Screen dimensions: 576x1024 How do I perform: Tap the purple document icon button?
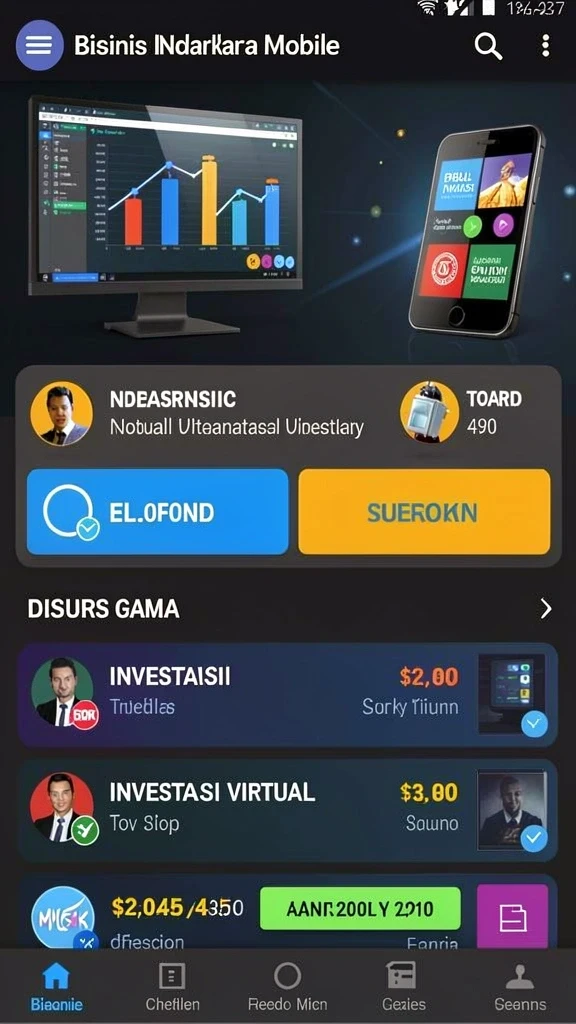coord(513,916)
